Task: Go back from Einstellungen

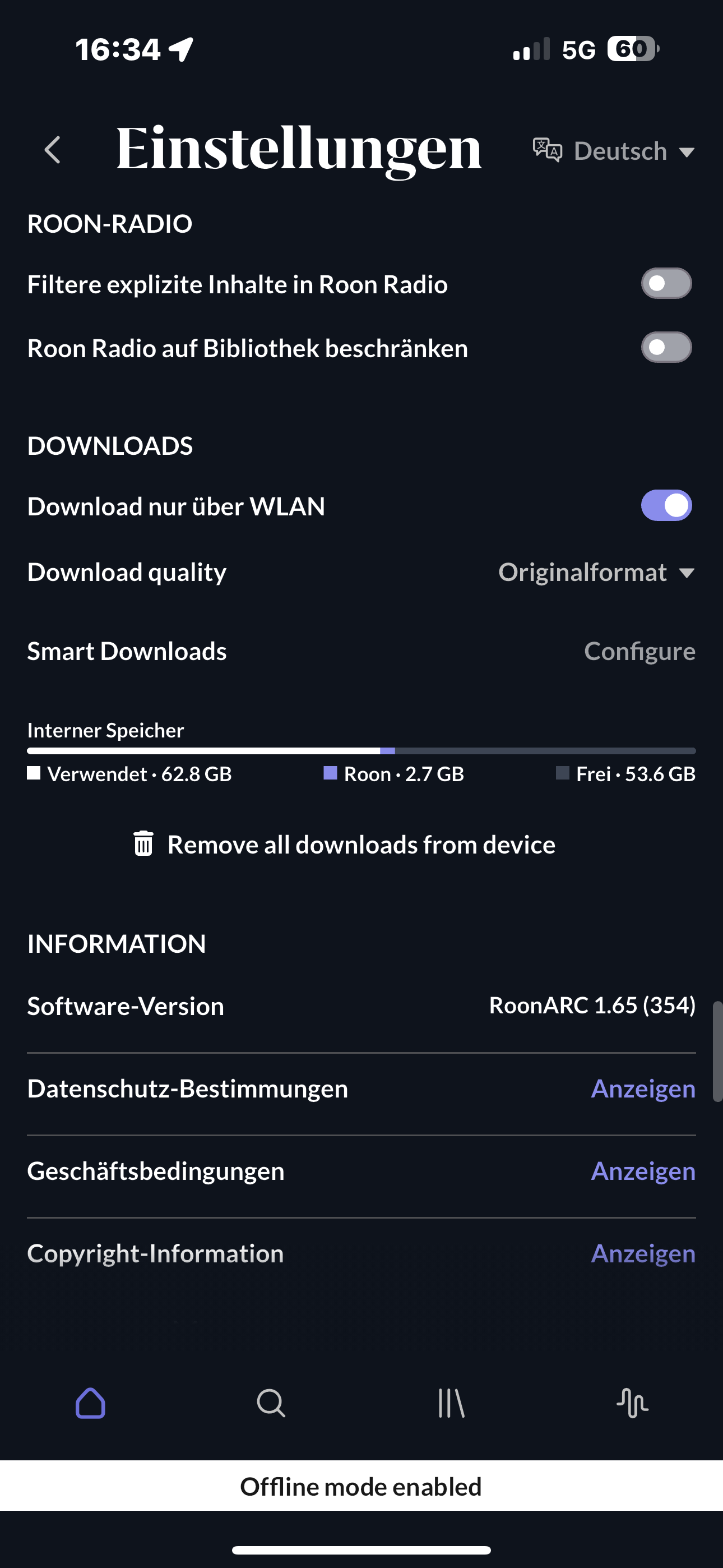Action: tap(53, 150)
